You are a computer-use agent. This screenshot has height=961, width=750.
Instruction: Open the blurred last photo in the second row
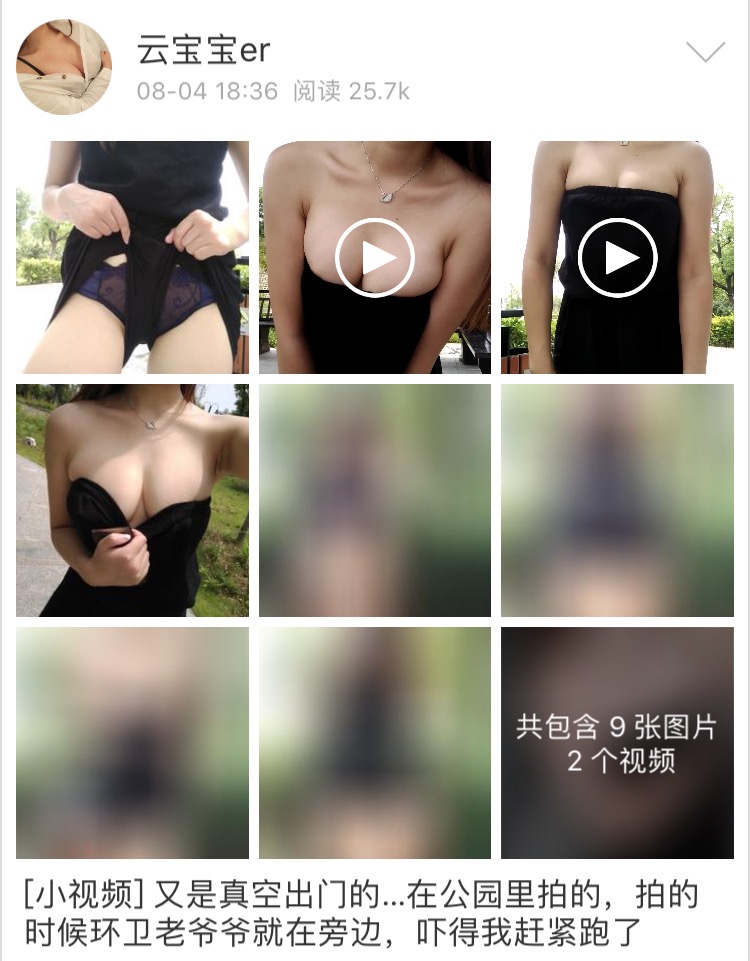pos(617,500)
